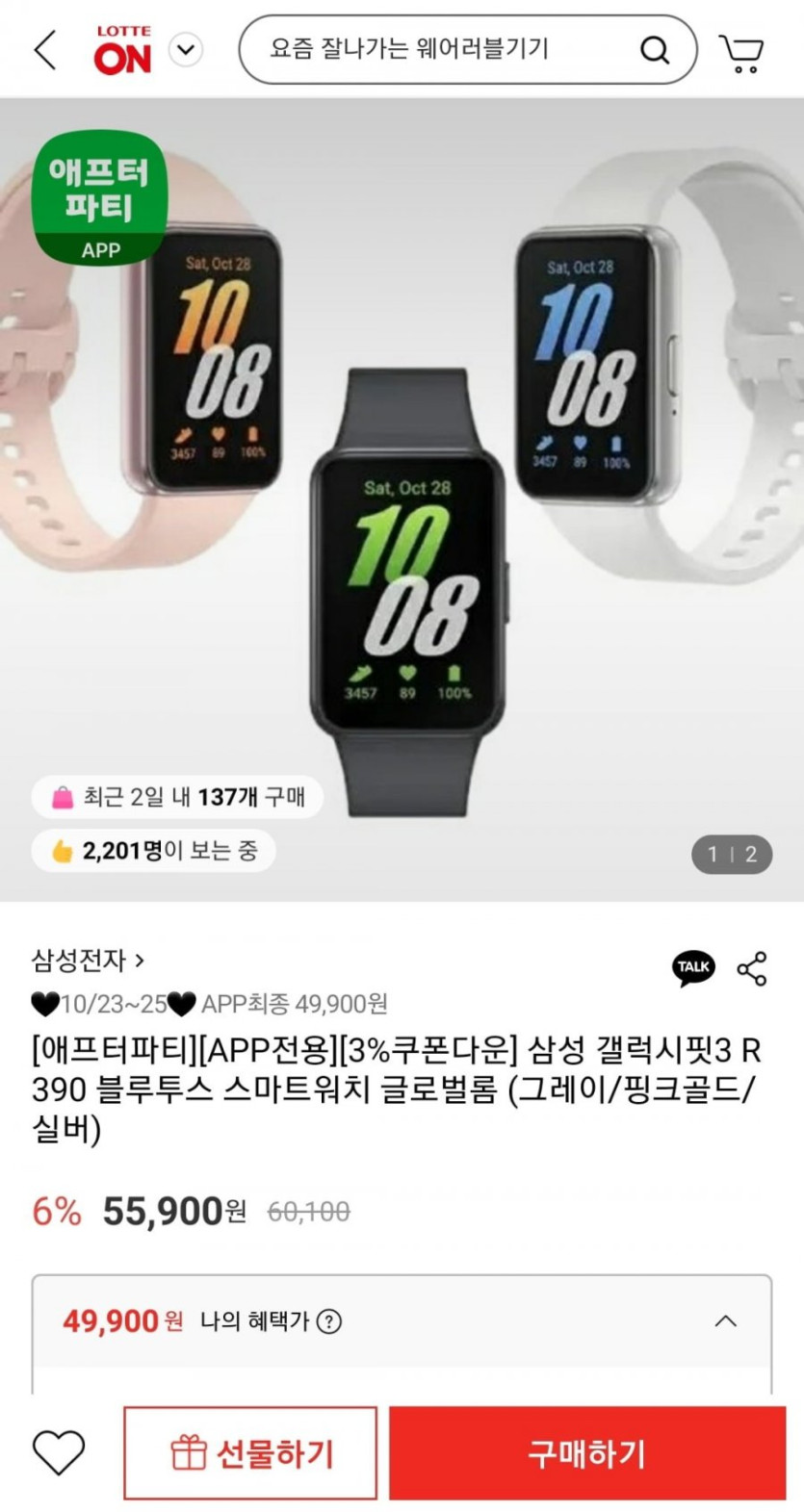
Task: Collapse the 49,900원 benefit price panel
Action: pyautogui.click(x=726, y=1321)
